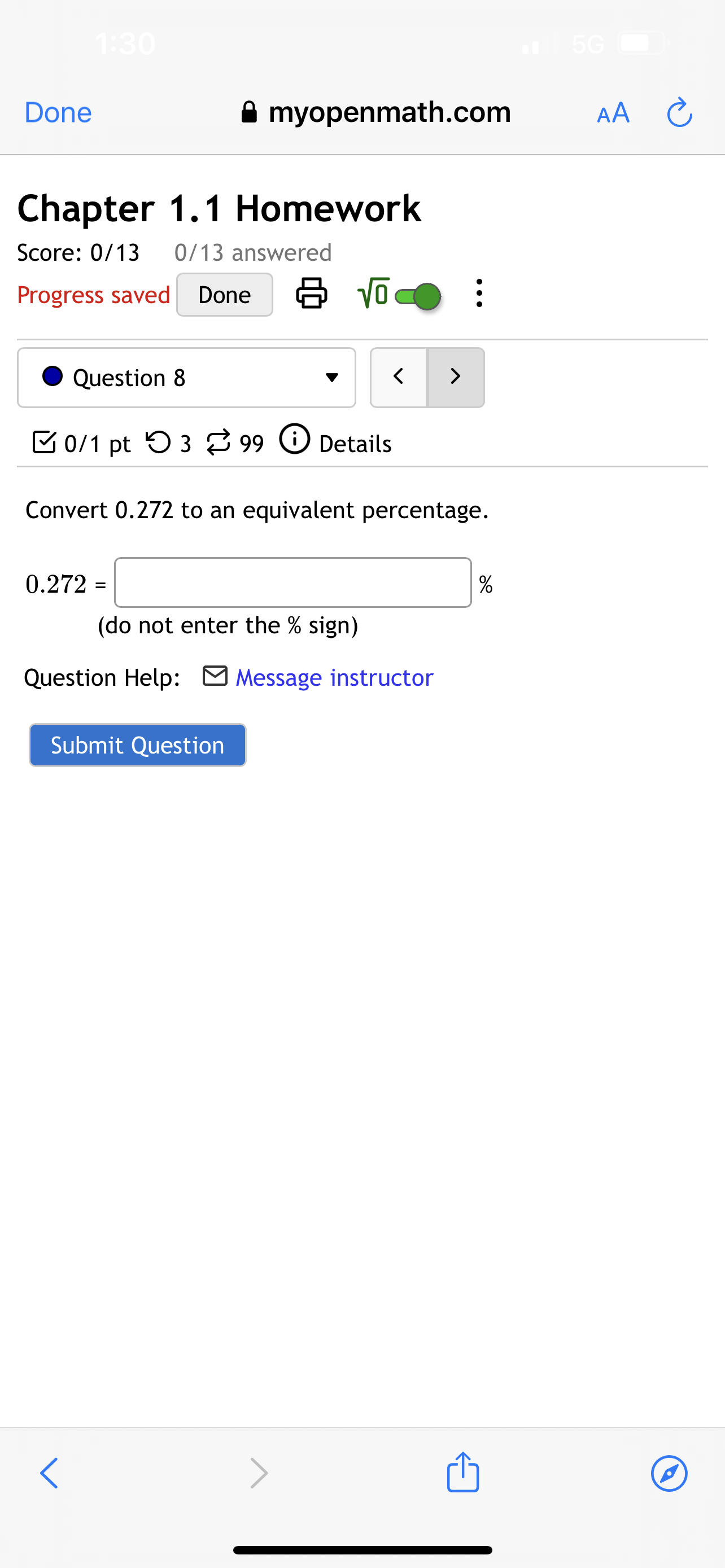Click the question status checkbox near 0/1 pt

click(44, 442)
